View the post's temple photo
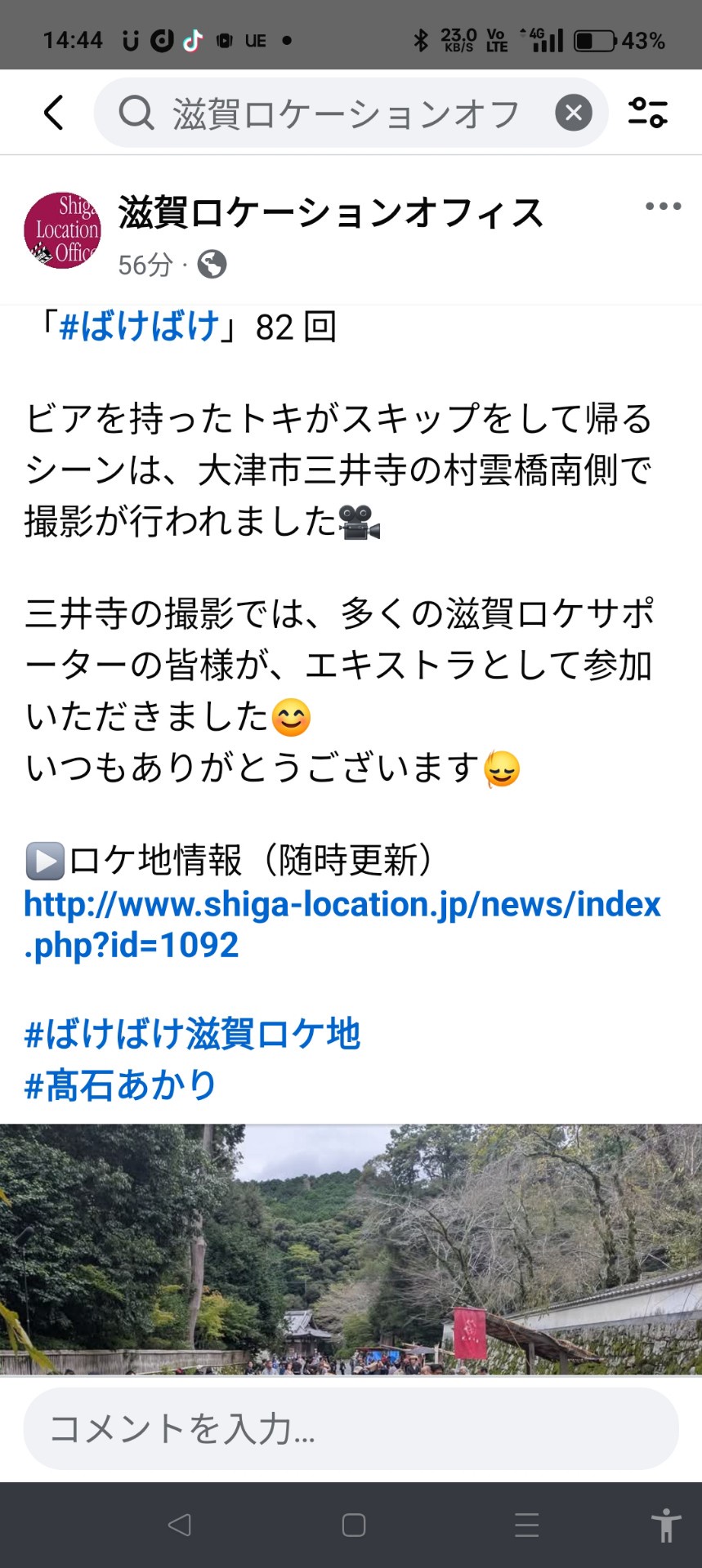The image size is (702, 1568). tap(351, 1249)
